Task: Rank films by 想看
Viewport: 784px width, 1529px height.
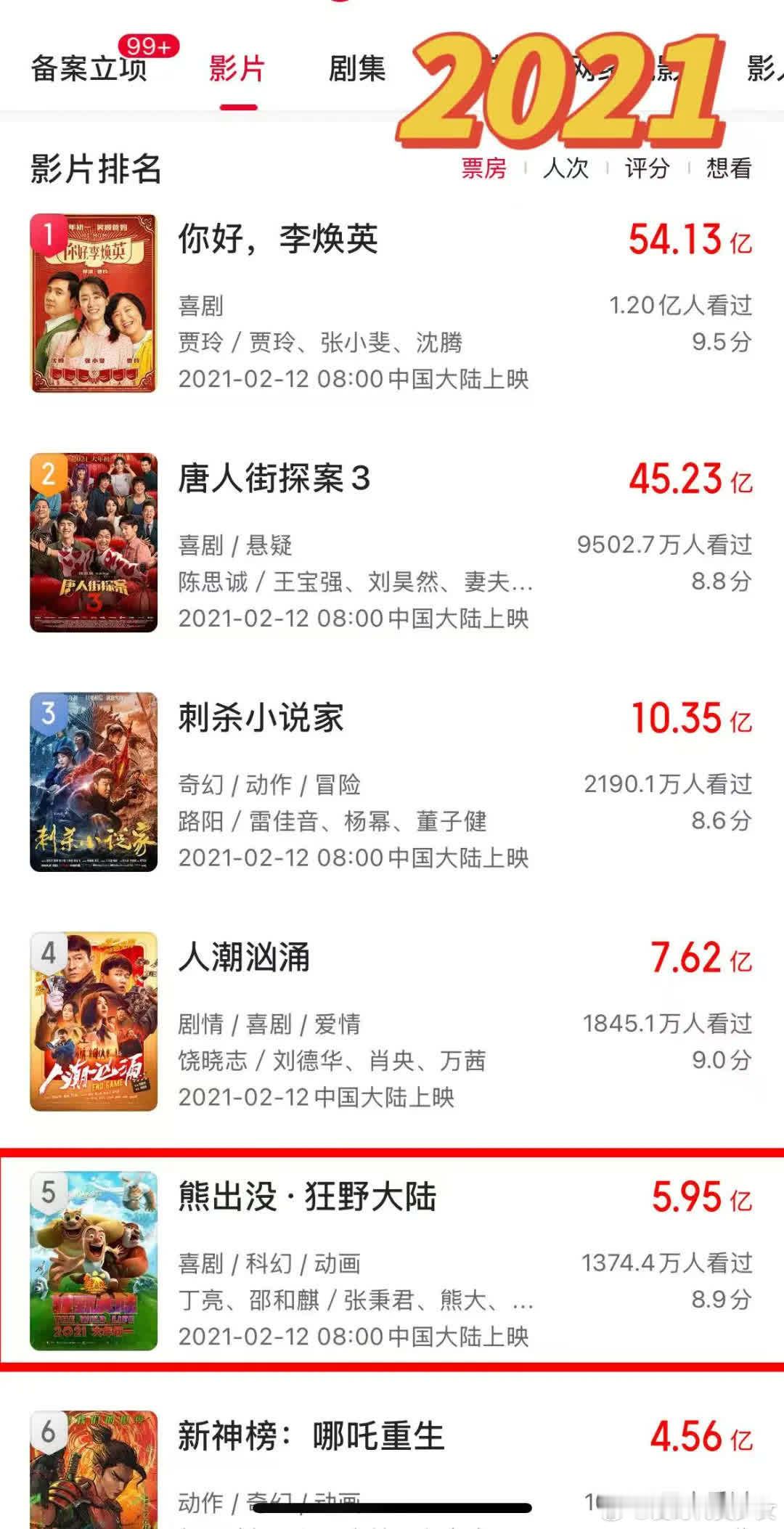Action: pos(729,168)
